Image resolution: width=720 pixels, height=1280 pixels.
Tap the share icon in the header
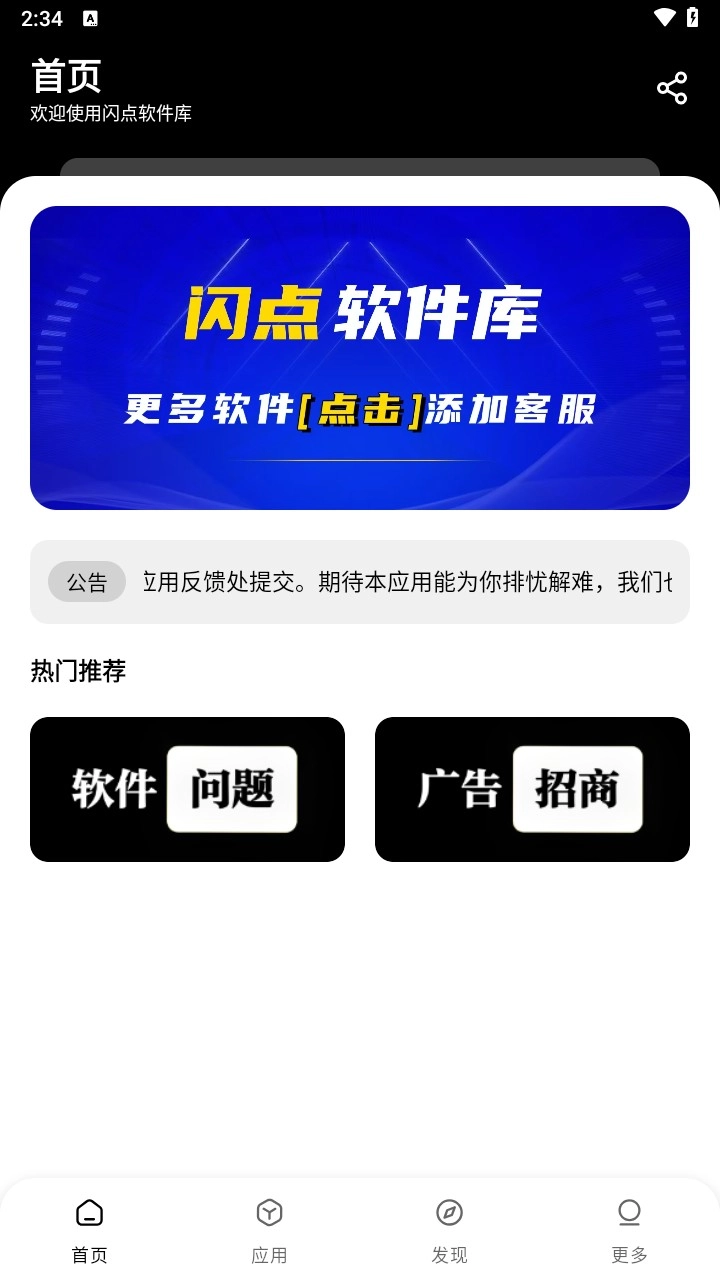click(x=672, y=88)
